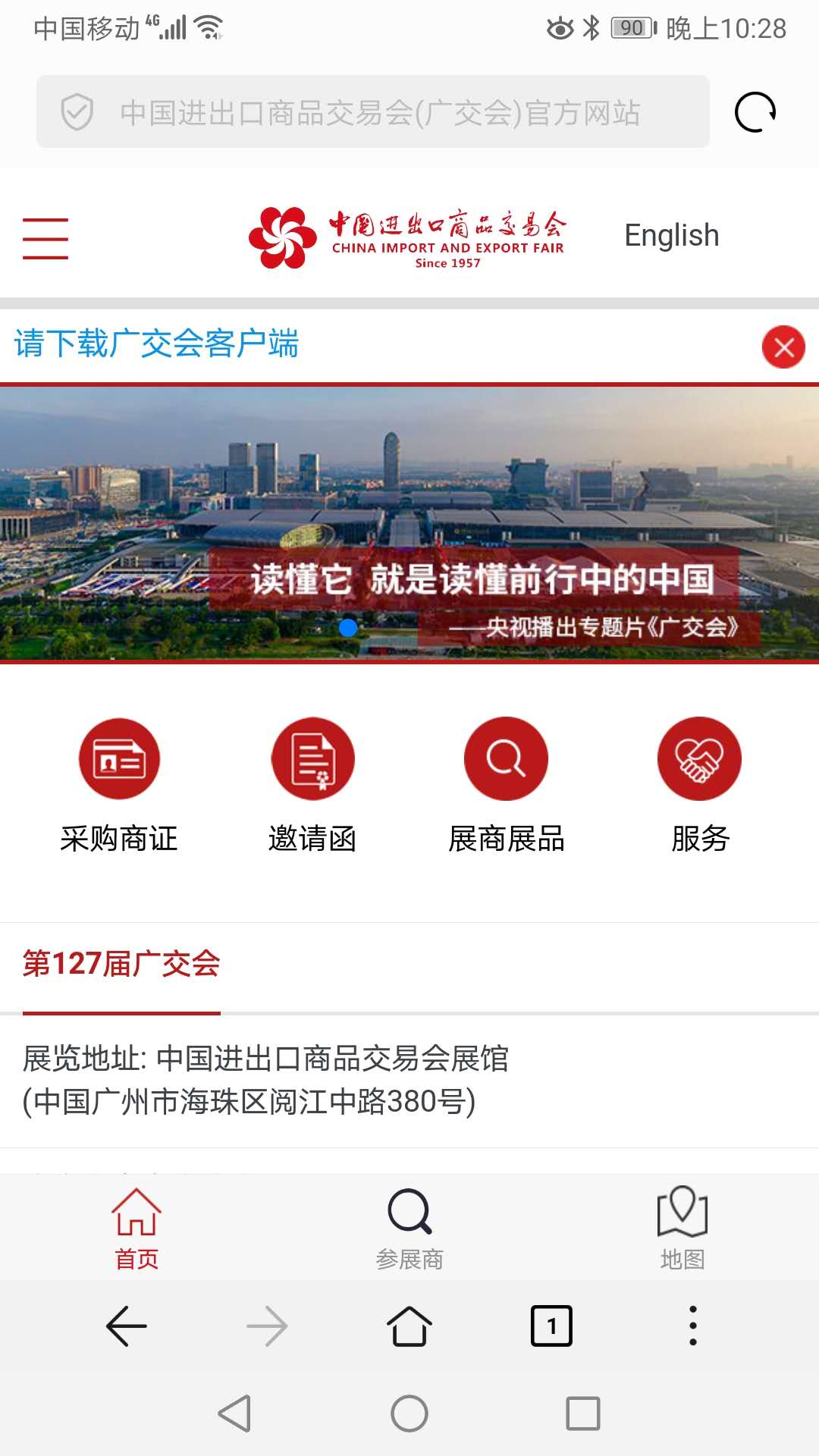Tap the browser back arrow

coord(126,1325)
